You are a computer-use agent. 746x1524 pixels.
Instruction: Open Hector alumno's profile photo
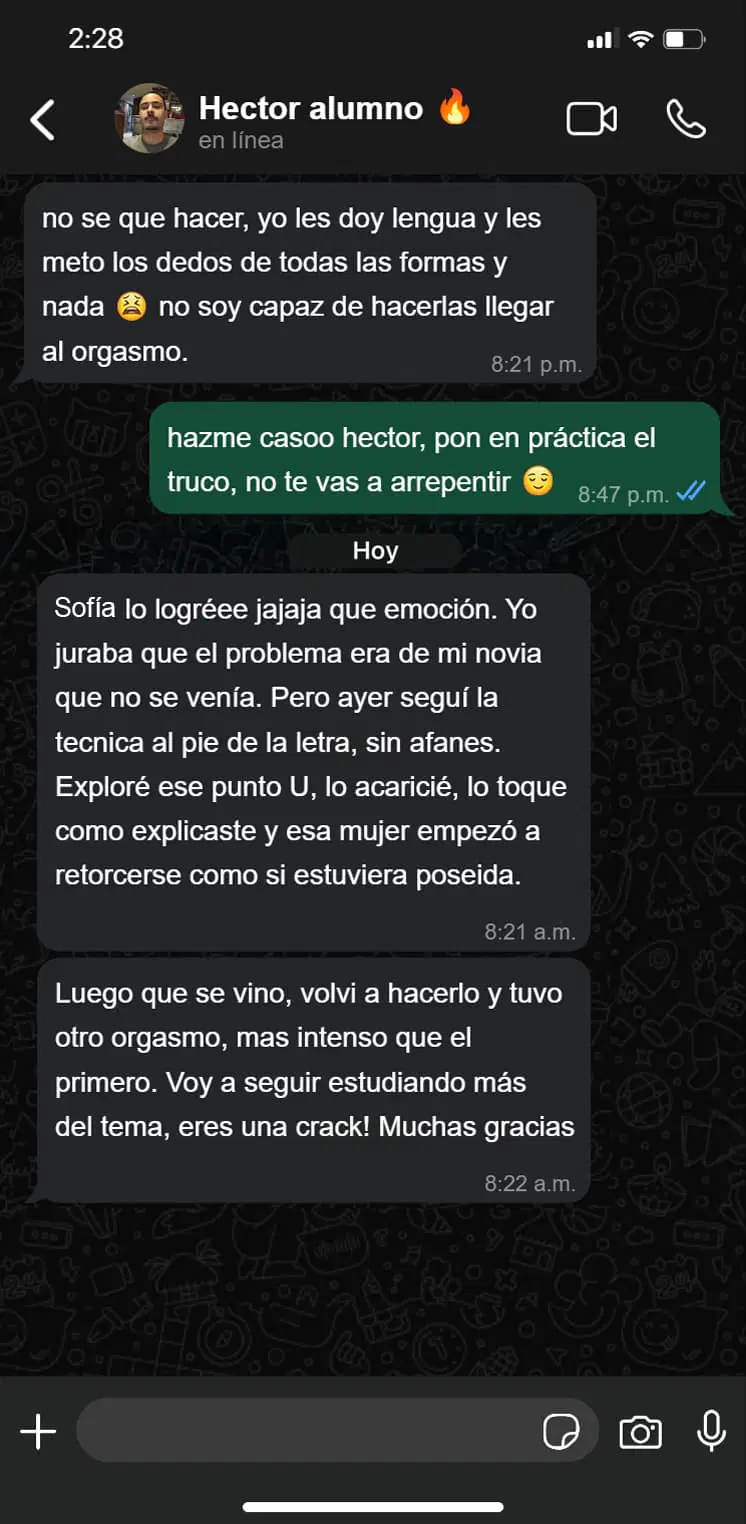151,119
